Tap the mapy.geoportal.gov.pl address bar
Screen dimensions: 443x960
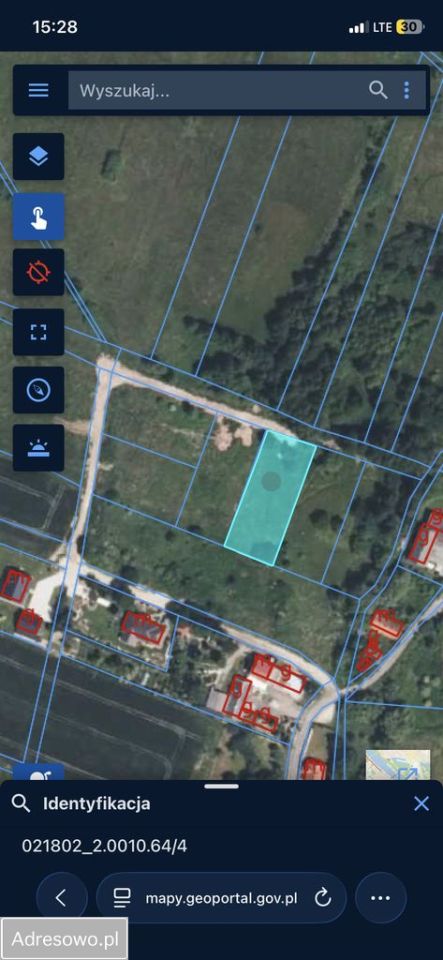click(221, 898)
